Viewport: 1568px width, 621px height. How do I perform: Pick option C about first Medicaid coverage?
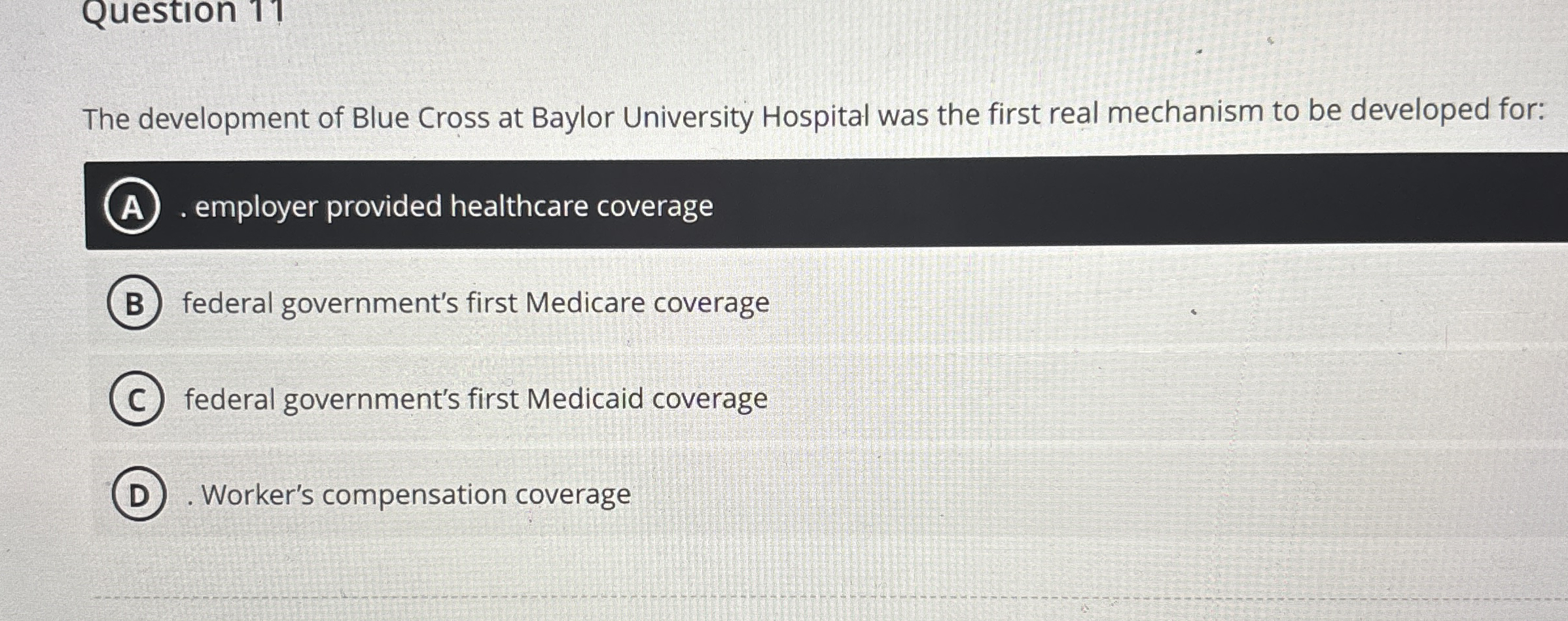coord(135,399)
